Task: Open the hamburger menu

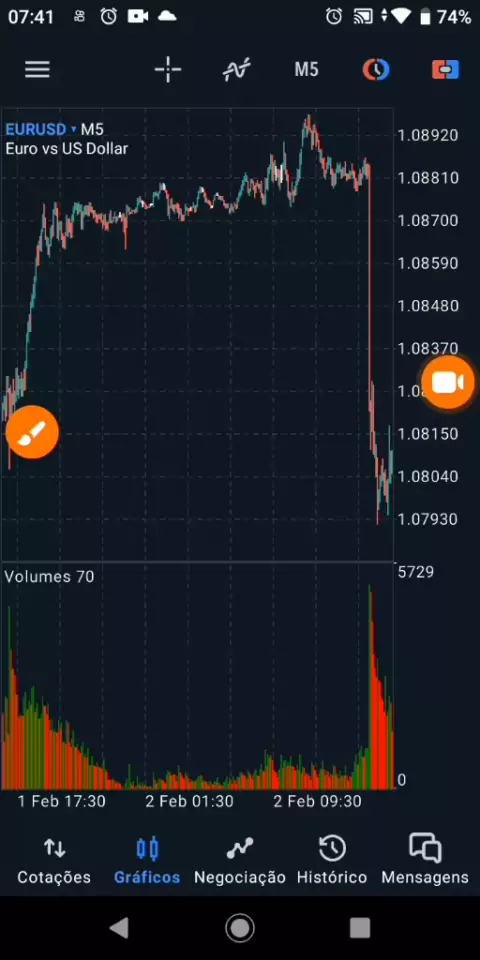Action: 37,70
